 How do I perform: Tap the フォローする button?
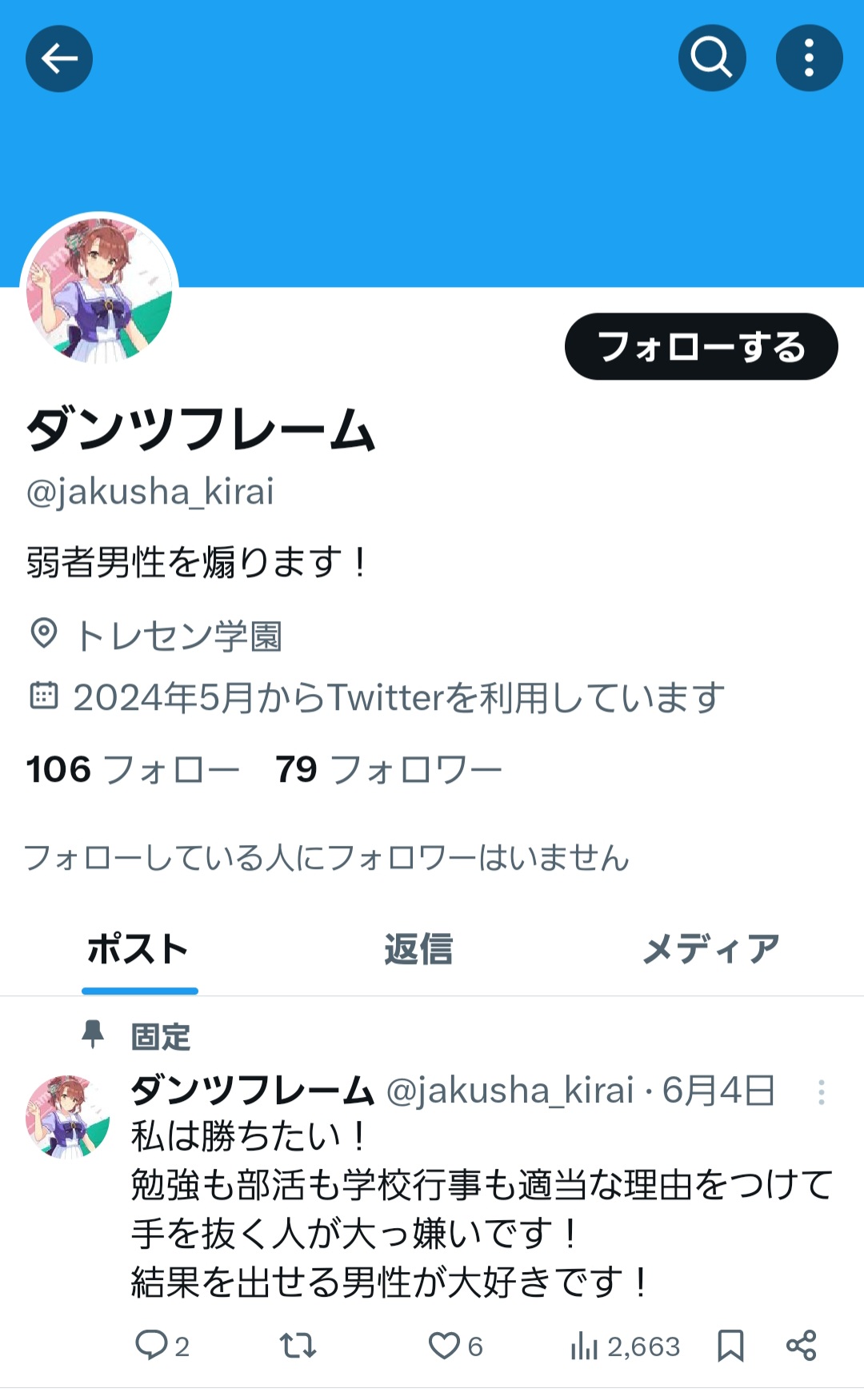pos(701,346)
